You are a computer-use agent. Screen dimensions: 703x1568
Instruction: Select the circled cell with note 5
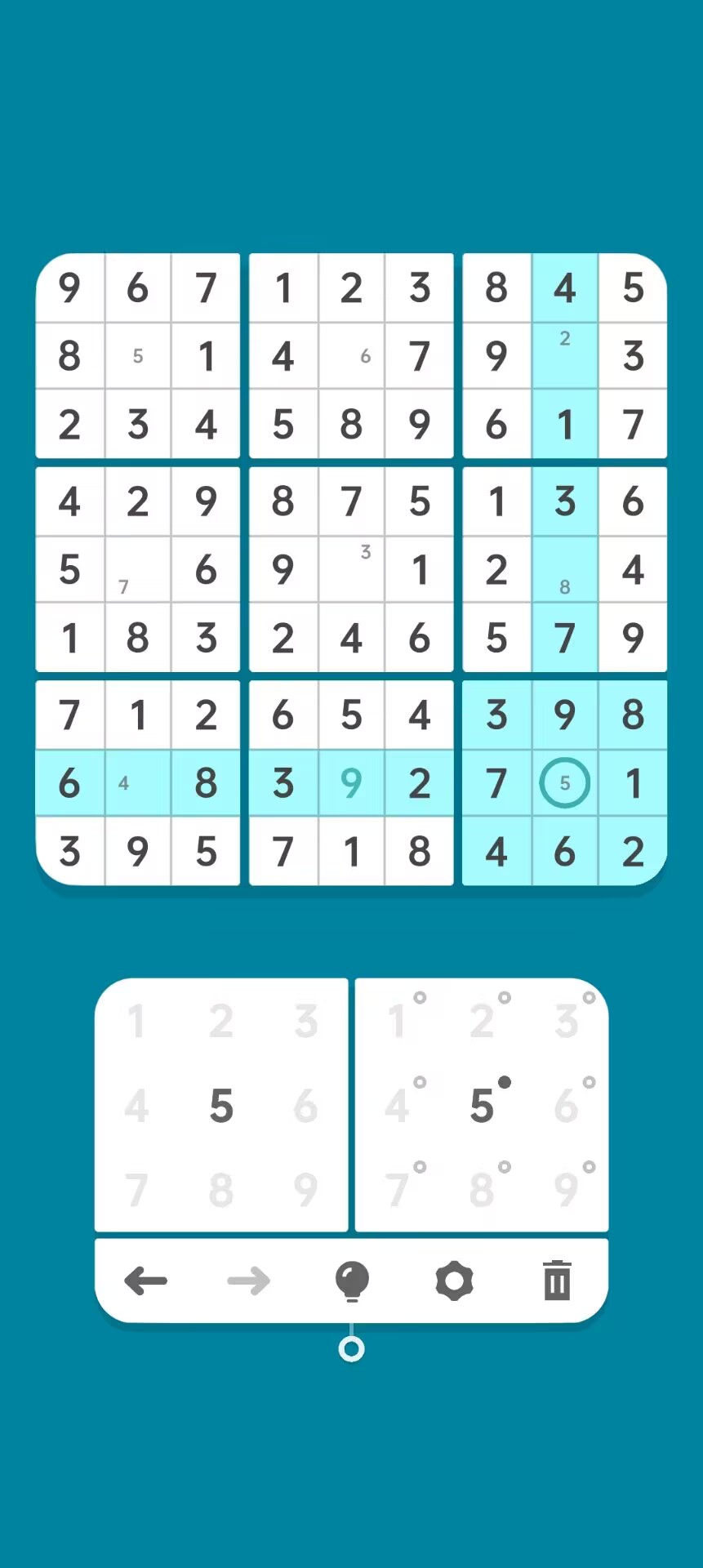point(564,783)
